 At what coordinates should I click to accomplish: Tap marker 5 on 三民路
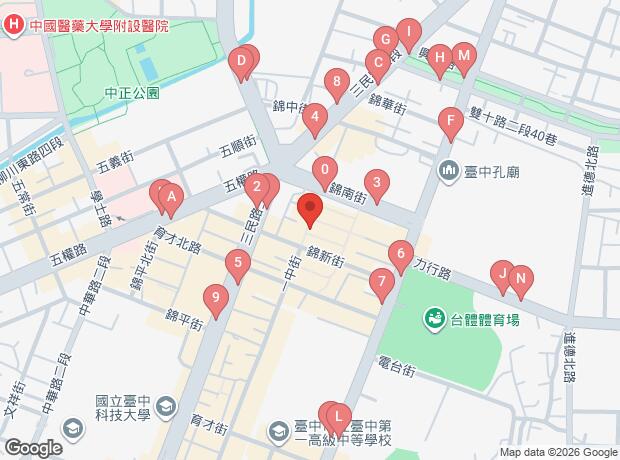238,267
